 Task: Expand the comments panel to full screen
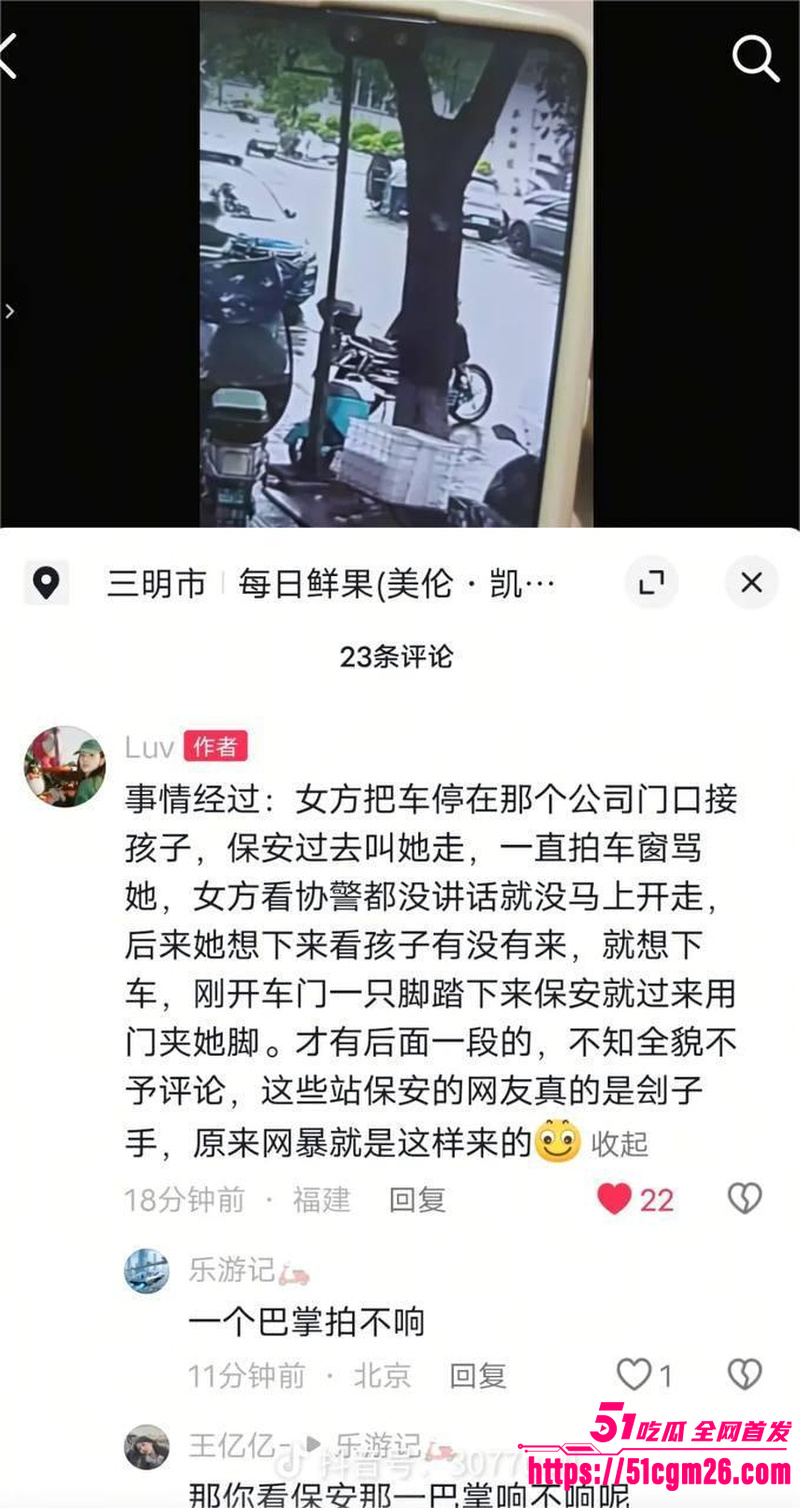click(x=652, y=583)
